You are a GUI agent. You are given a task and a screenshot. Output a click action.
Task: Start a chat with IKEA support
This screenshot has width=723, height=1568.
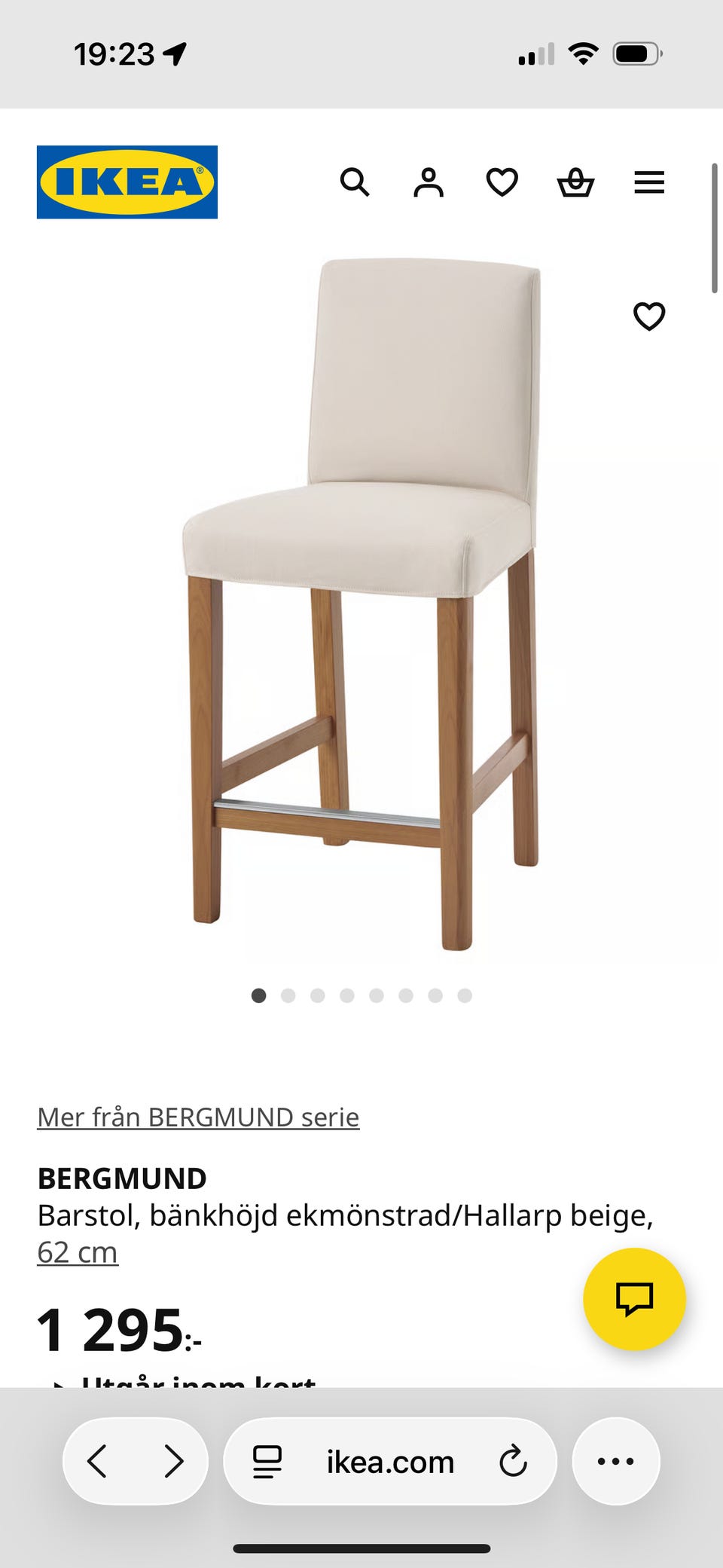point(634,1299)
